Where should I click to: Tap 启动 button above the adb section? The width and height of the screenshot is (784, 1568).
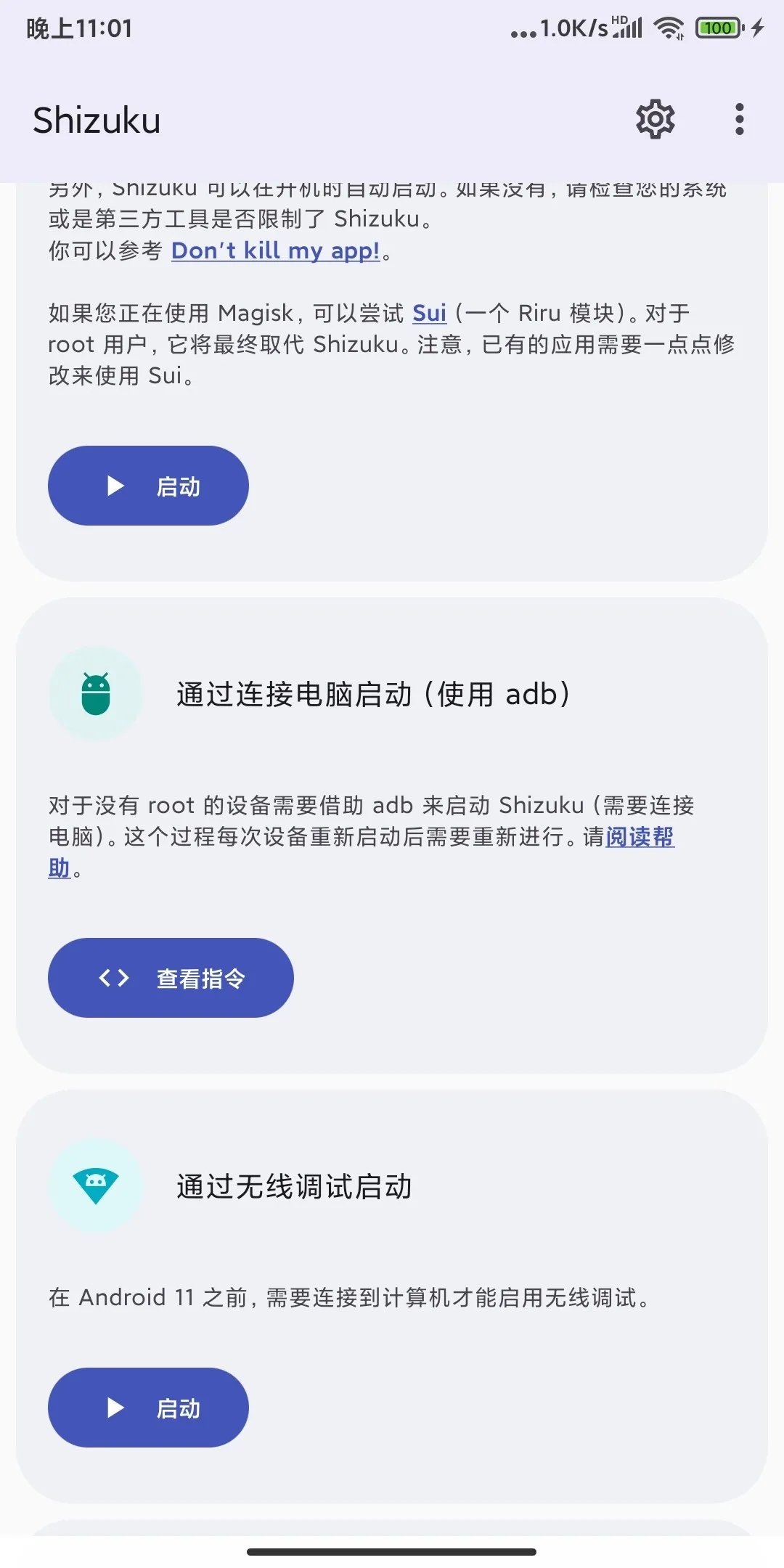[x=148, y=486]
